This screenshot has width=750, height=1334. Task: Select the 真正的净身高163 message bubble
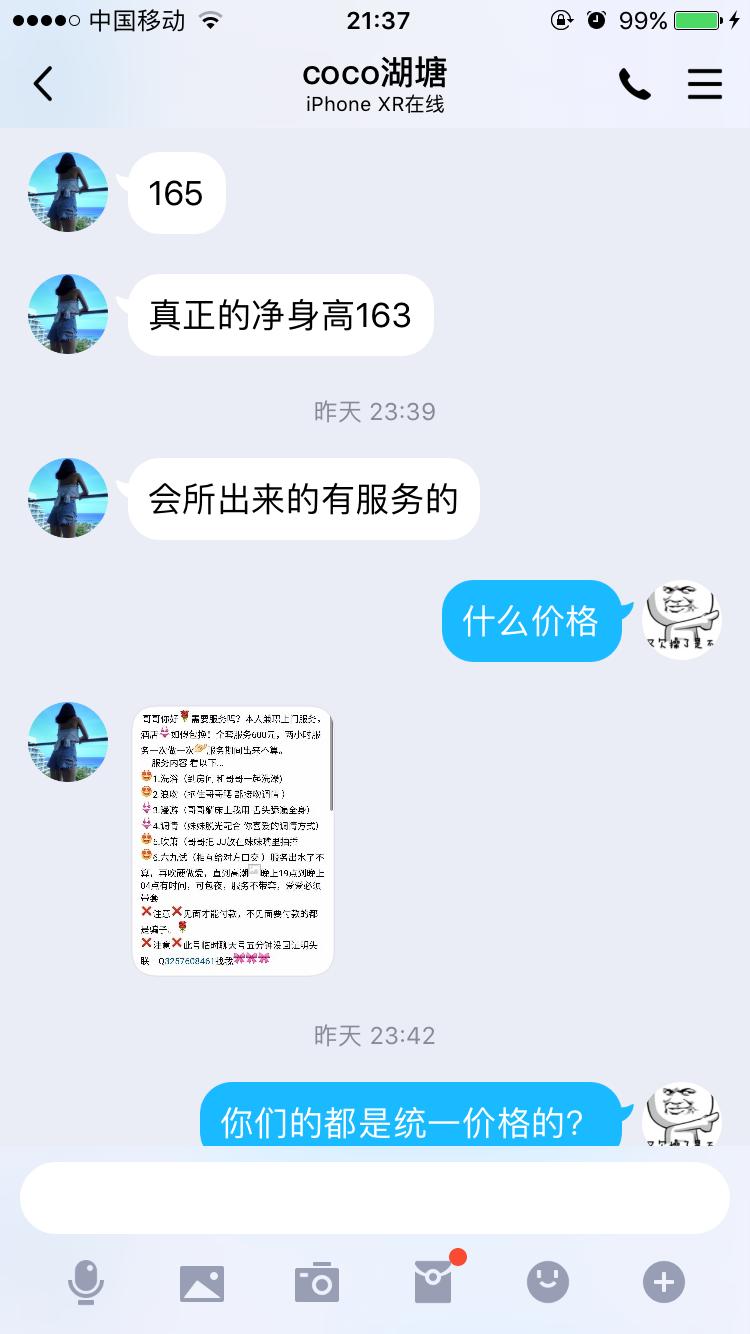(x=280, y=315)
